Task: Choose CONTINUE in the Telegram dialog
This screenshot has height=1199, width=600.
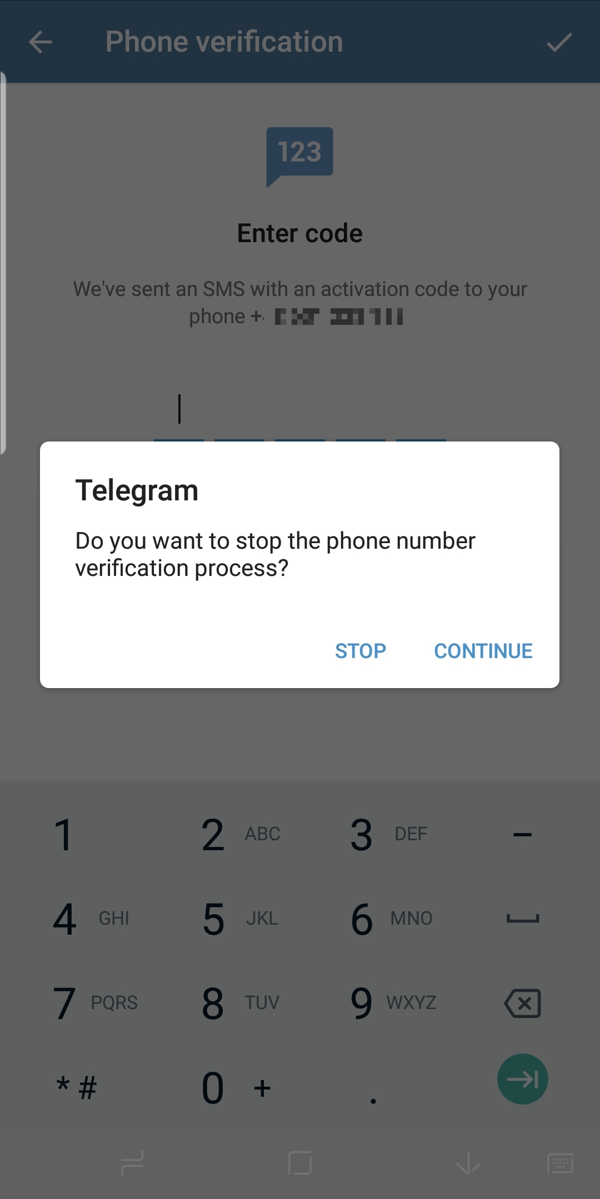Action: pos(483,651)
